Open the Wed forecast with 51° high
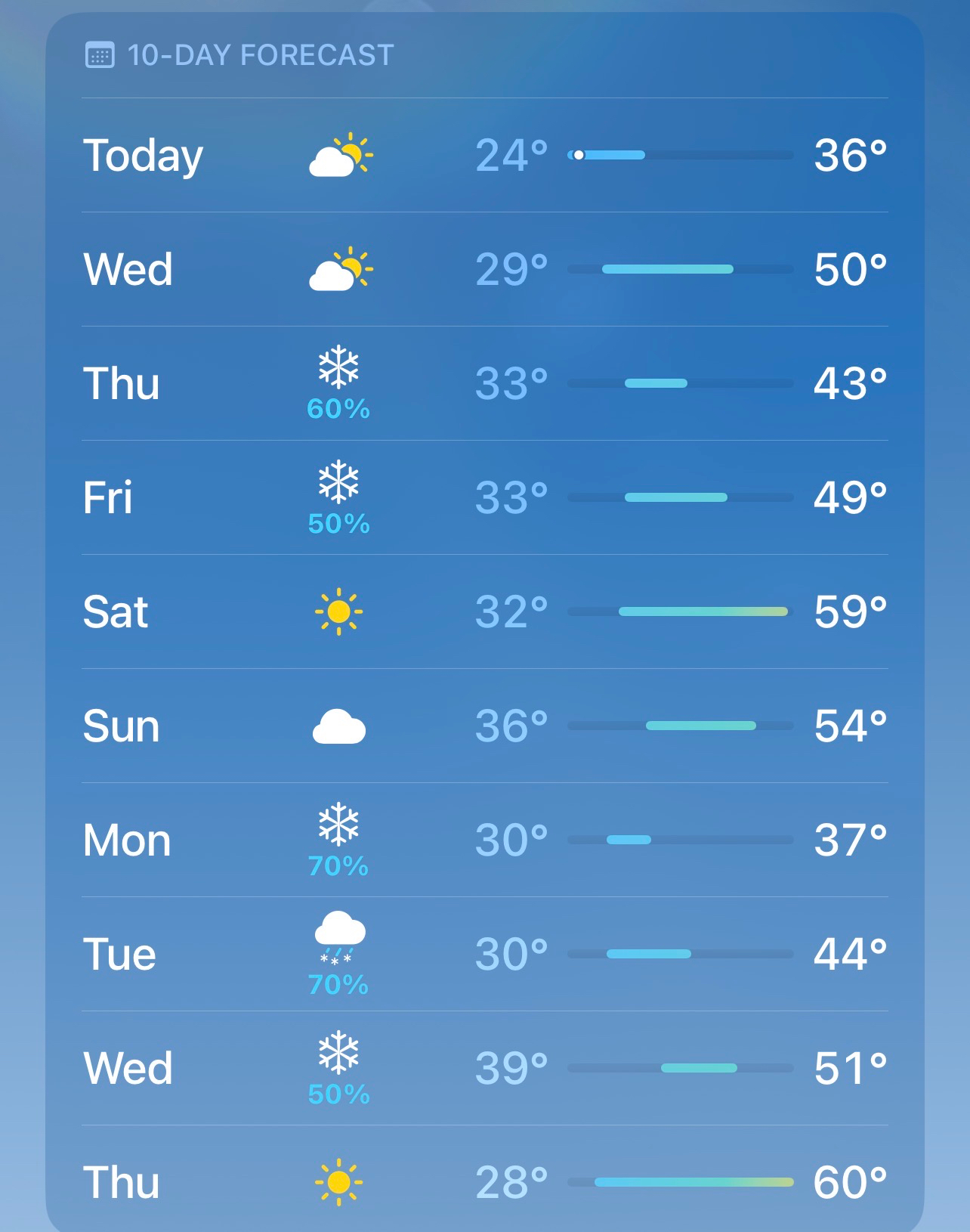 coord(483,1069)
